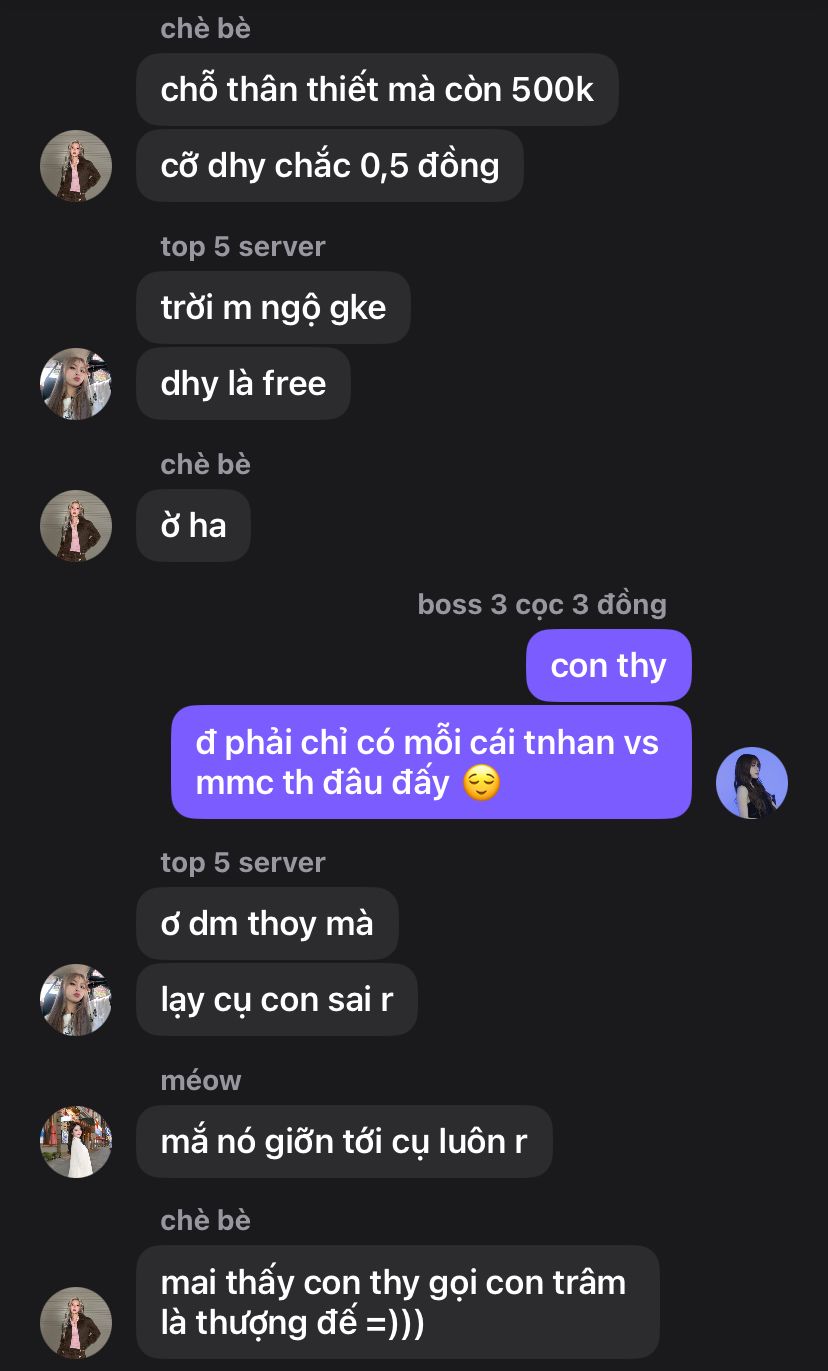Tap chè bè's avatar next to "ờ ha"

pyautogui.click(x=76, y=526)
